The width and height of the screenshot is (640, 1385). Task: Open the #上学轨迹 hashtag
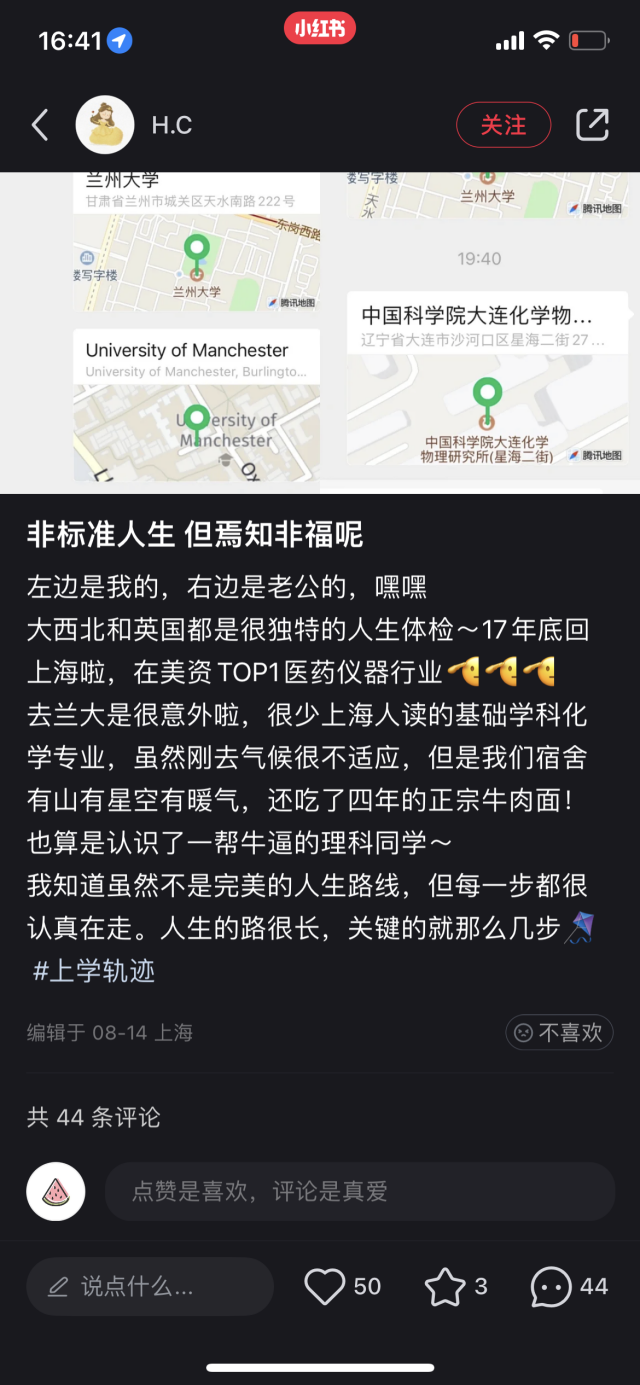(94, 970)
